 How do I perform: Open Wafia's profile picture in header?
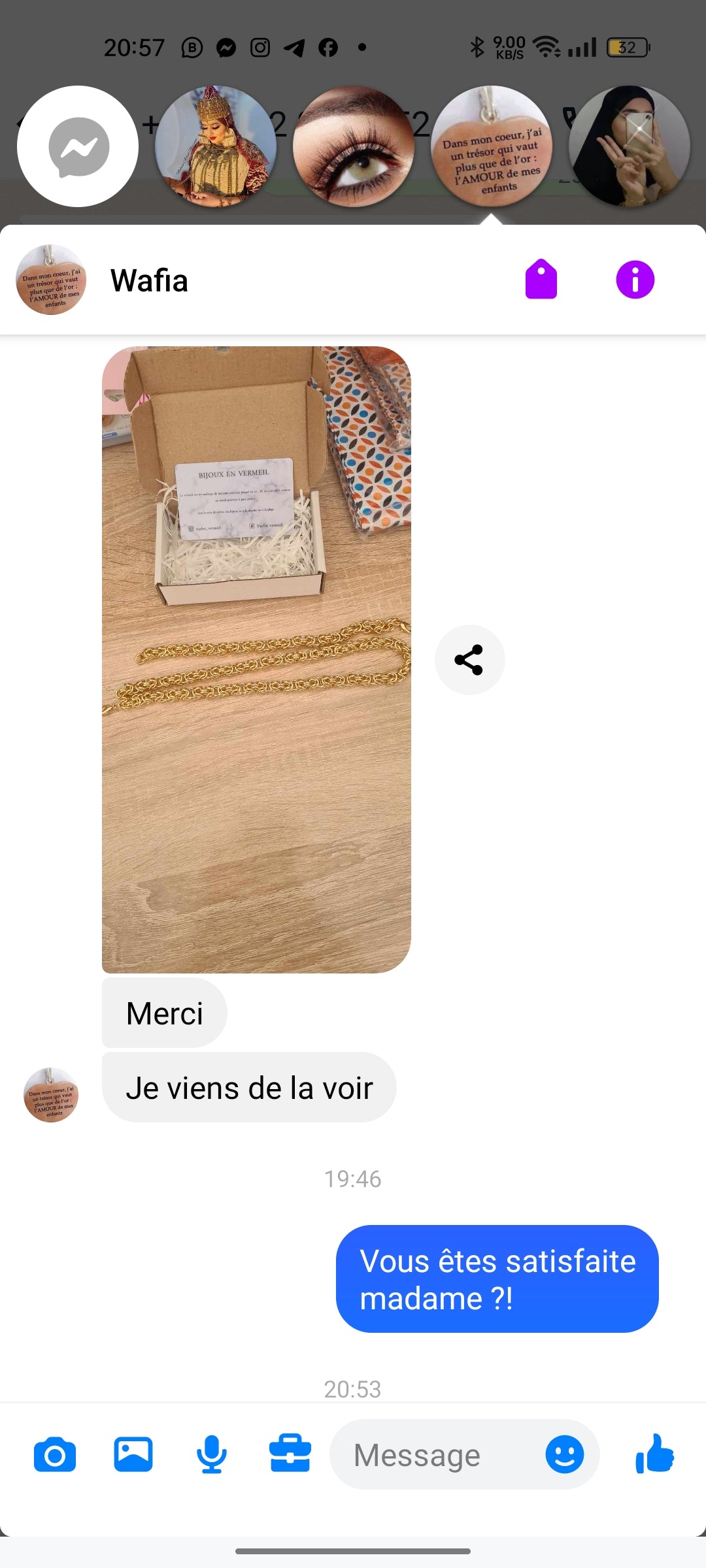(51, 280)
